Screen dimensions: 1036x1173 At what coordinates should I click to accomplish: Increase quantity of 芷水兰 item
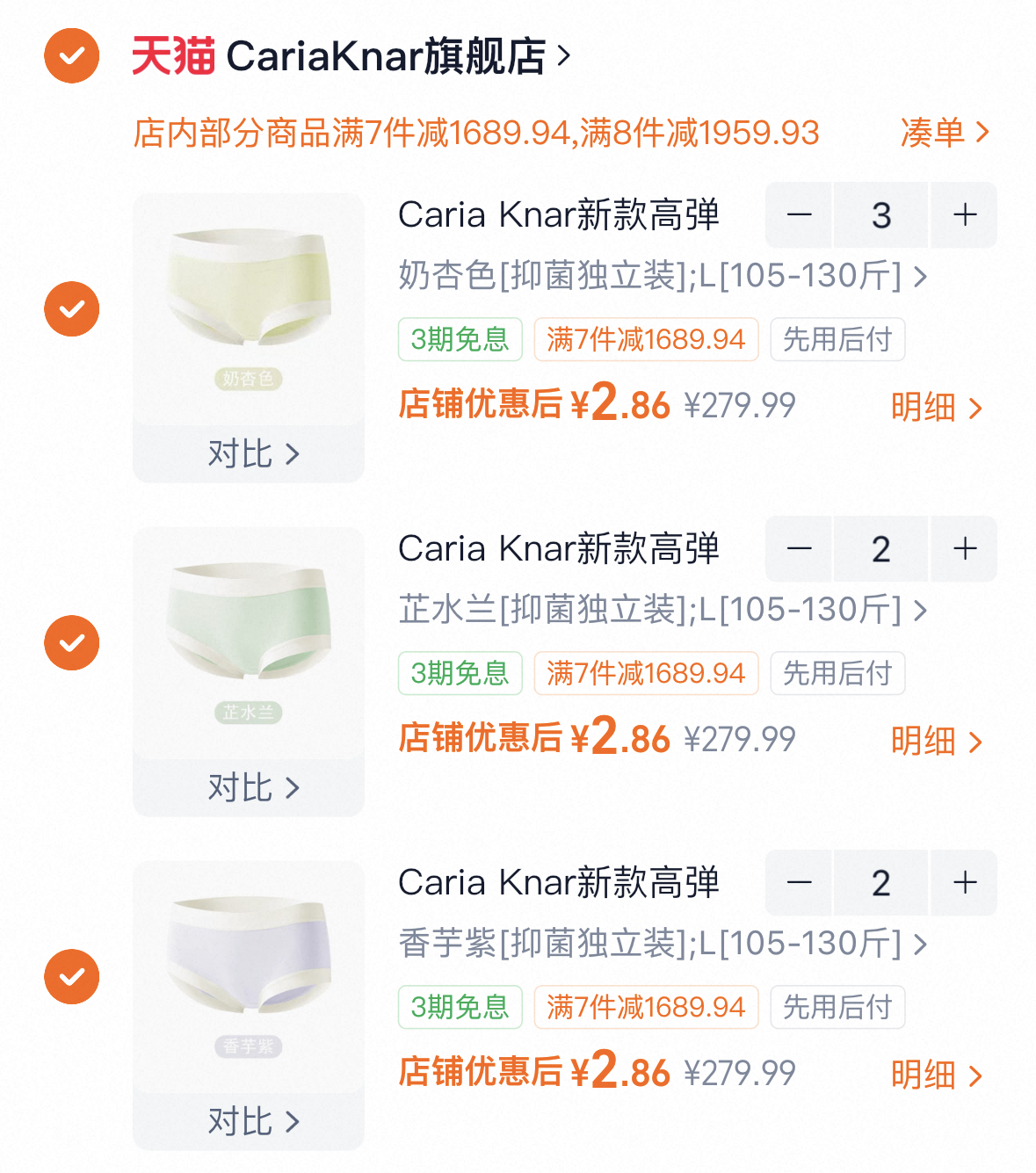point(964,549)
